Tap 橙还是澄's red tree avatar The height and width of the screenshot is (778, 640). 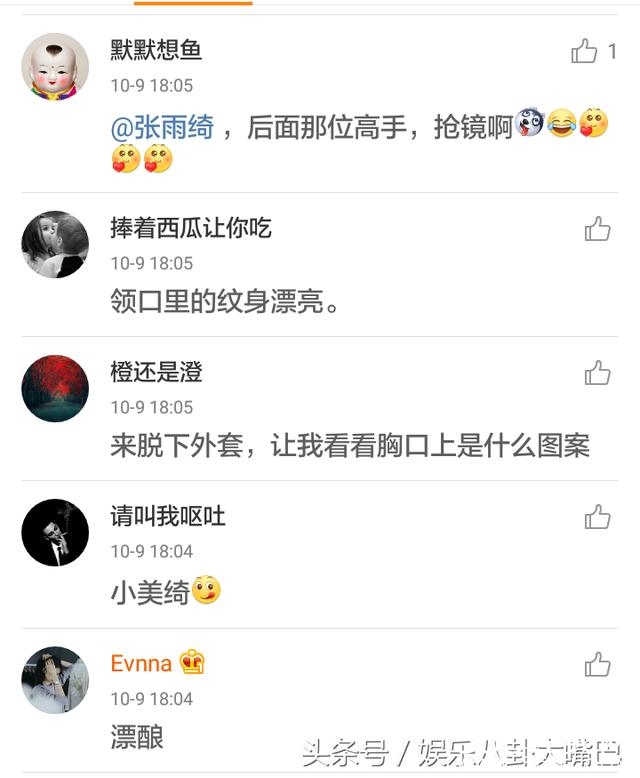55,388
